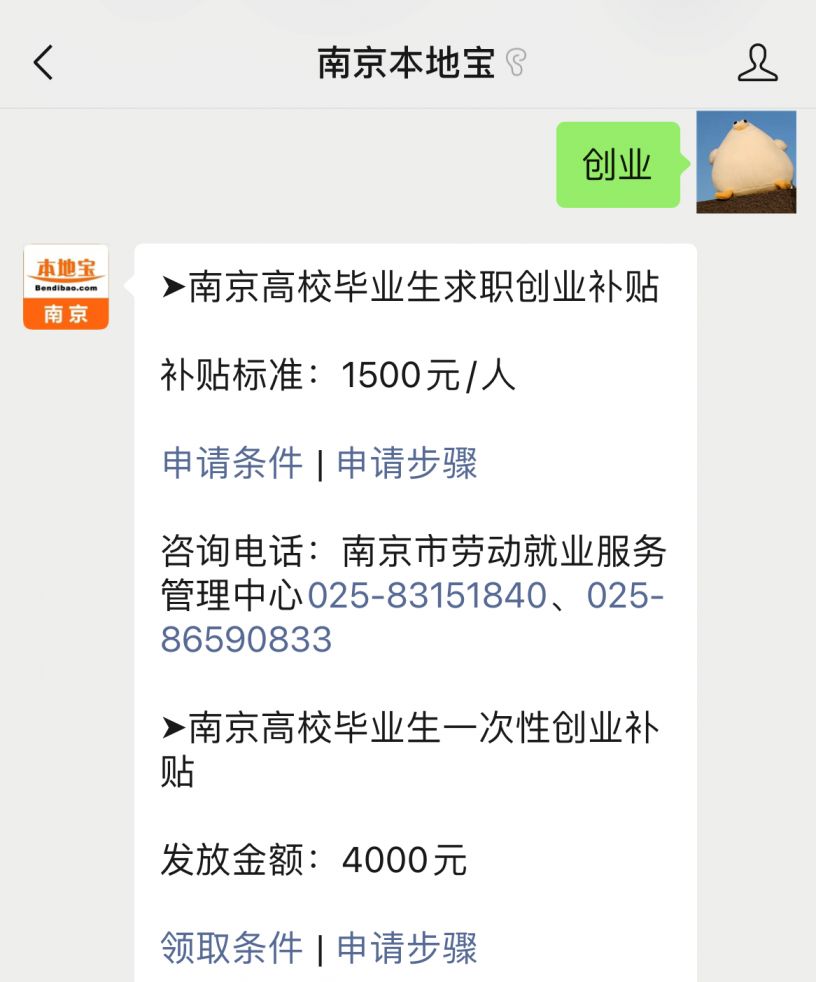The image size is (816, 982).
Task: Tap the 南京本地宝 sender avatar
Action: tap(66, 287)
